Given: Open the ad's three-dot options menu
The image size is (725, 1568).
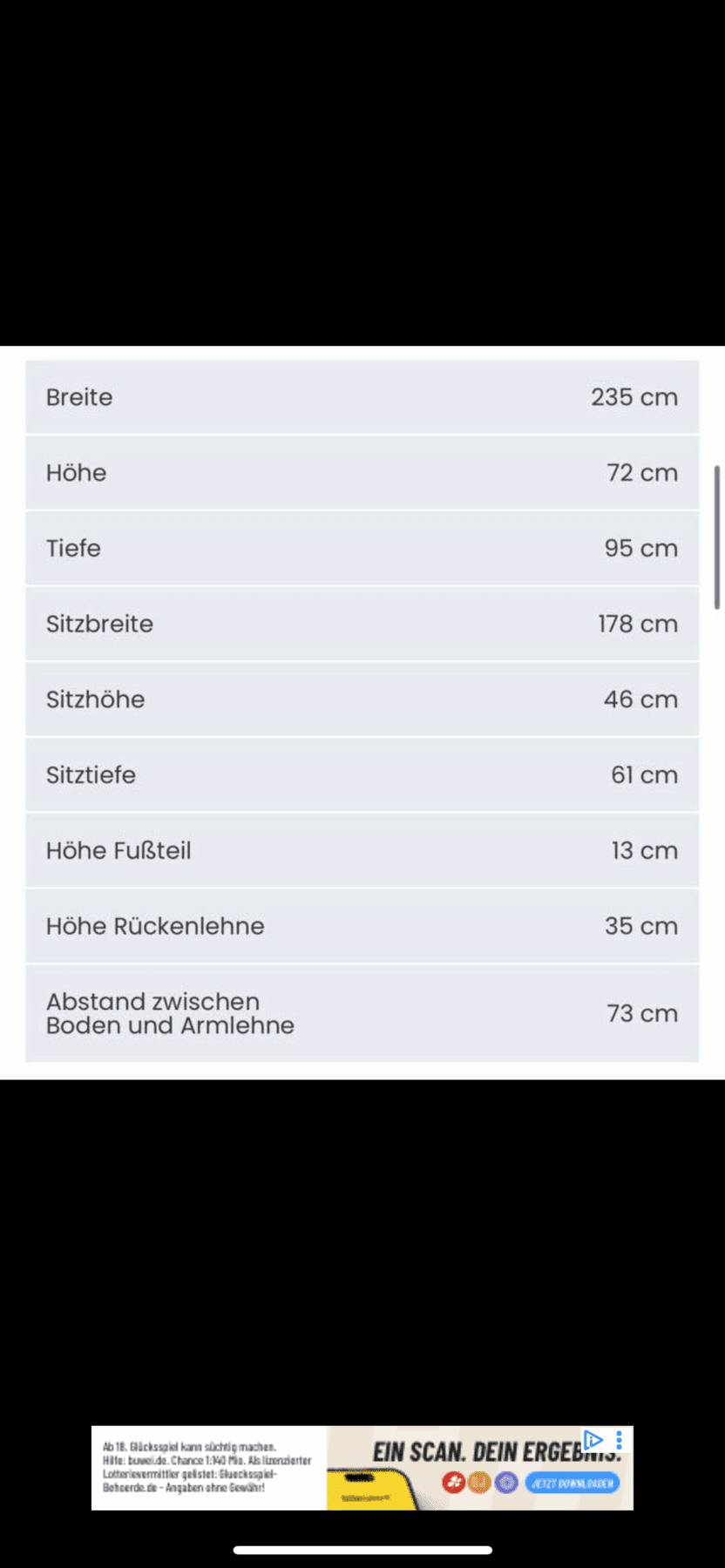Looking at the screenshot, I should coord(619,1440).
